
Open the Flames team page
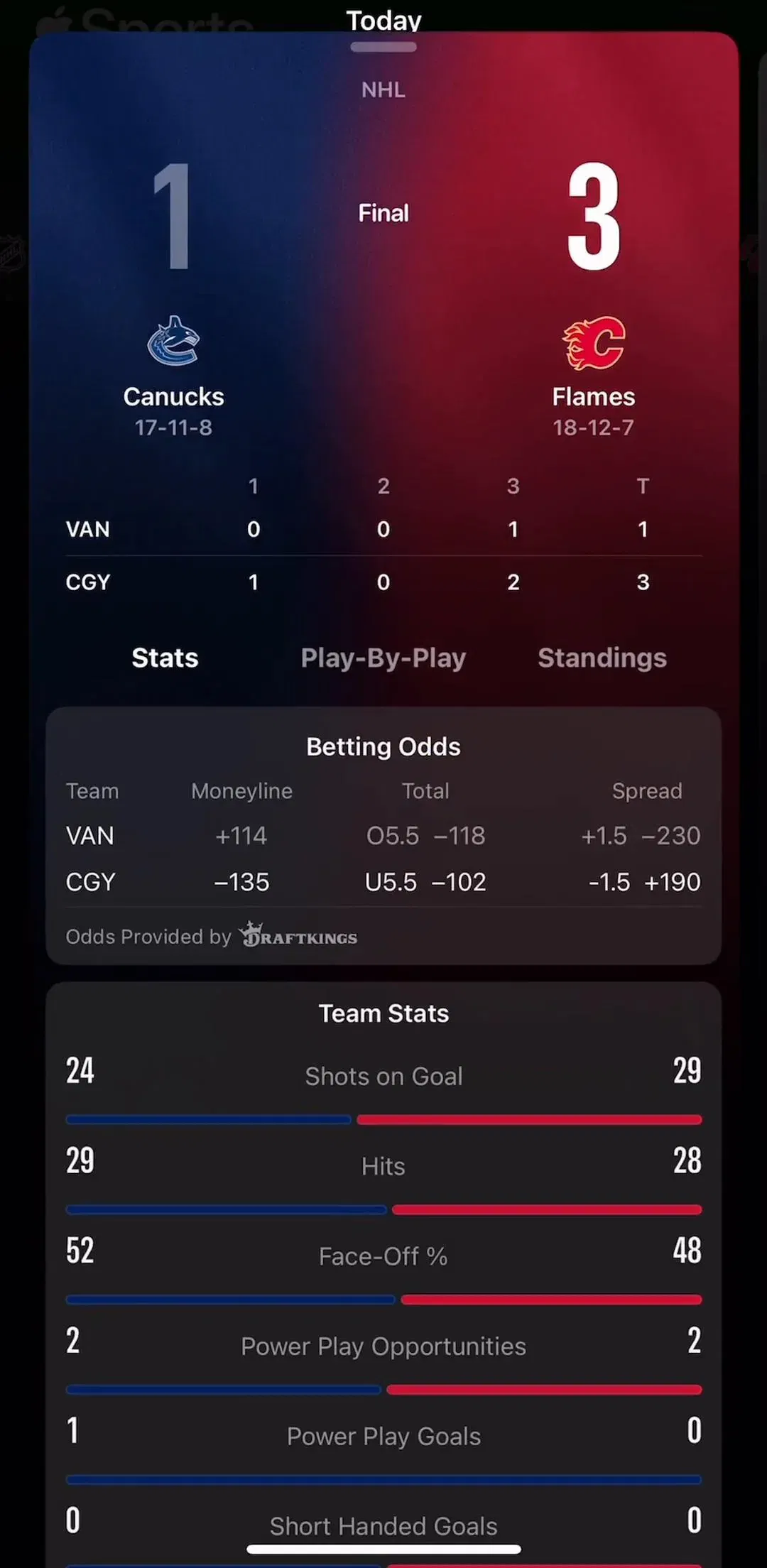click(594, 376)
